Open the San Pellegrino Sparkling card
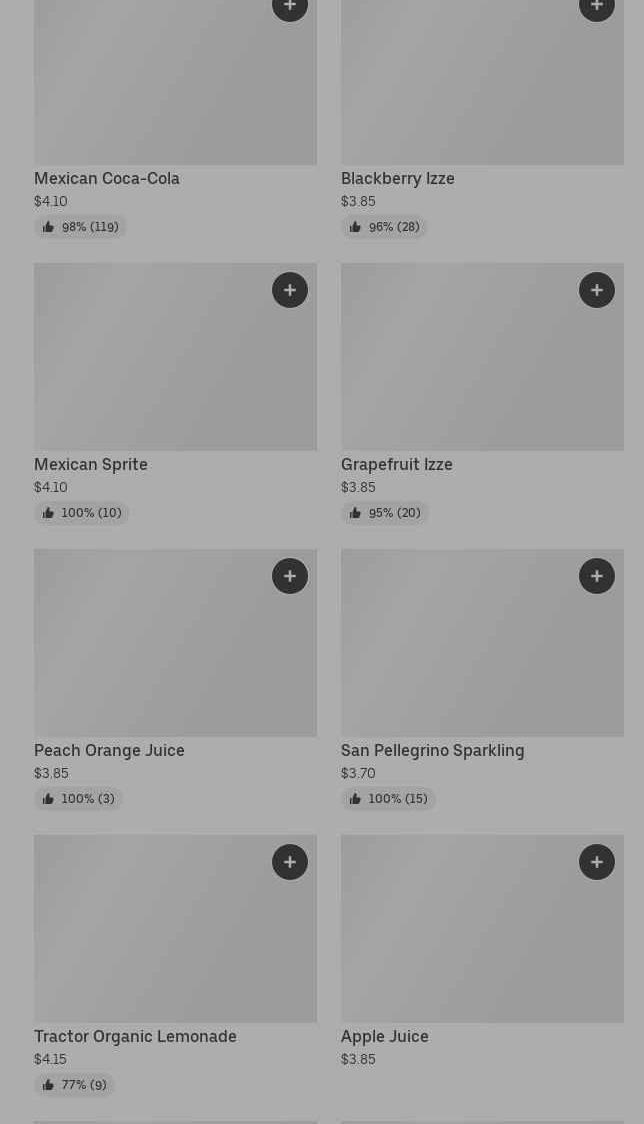644x1124 pixels. [482, 680]
